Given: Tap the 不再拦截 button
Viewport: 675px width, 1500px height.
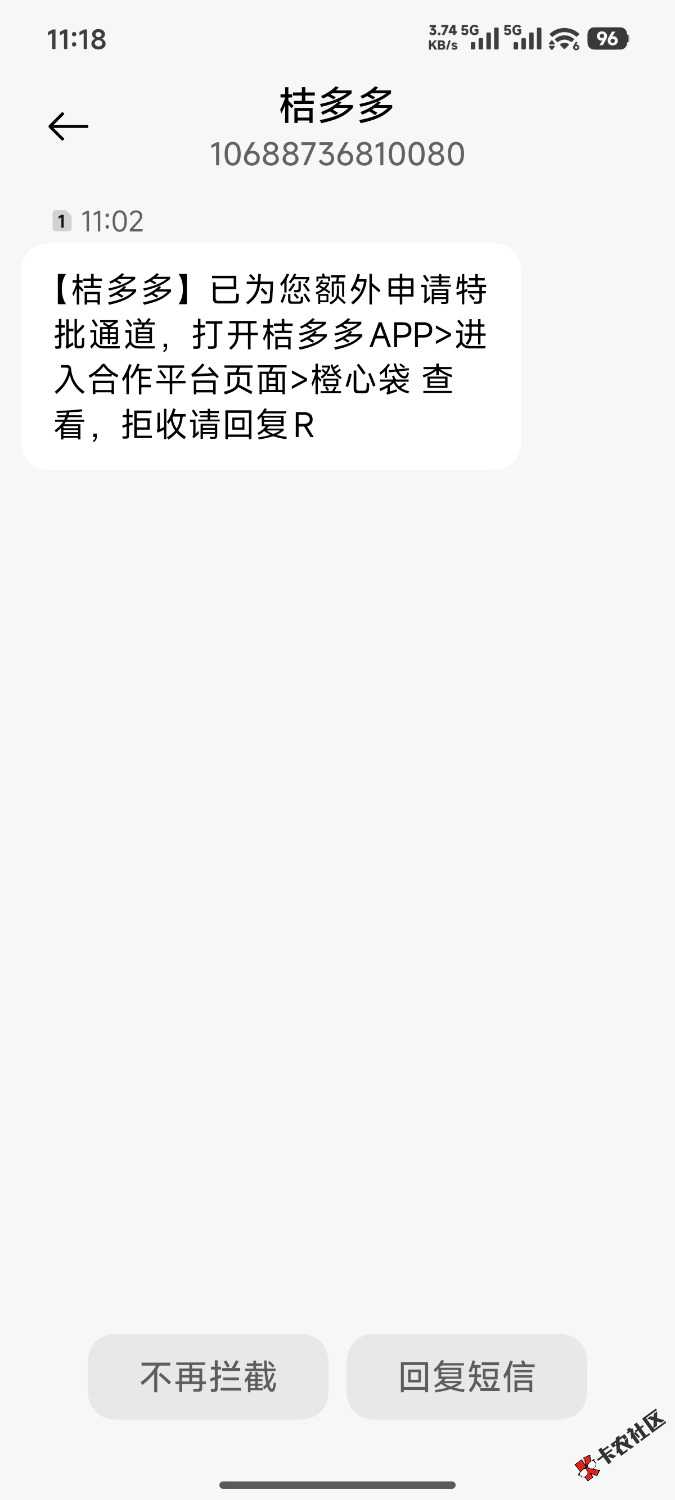Looking at the screenshot, I should (x=208, y=1376).
